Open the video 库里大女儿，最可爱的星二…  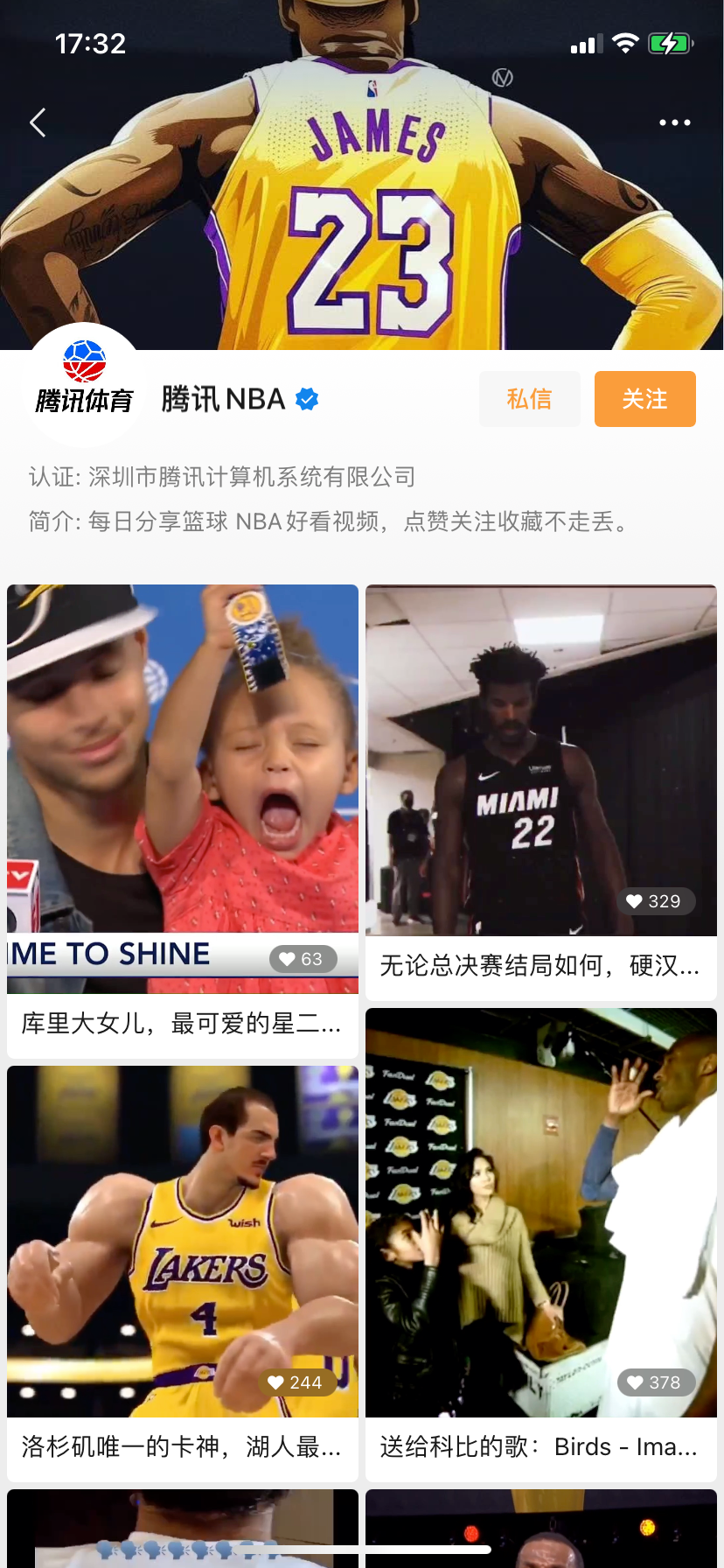pos(183,821)
